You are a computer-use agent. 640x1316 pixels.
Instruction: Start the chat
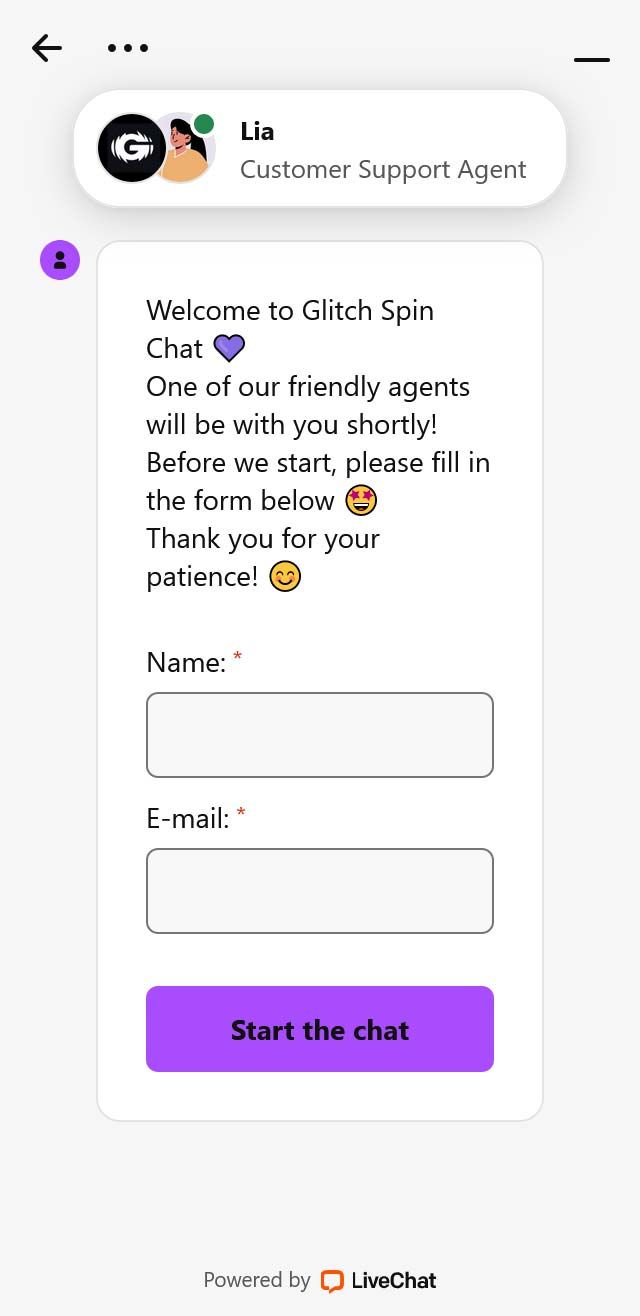(x=320, y=1029)
